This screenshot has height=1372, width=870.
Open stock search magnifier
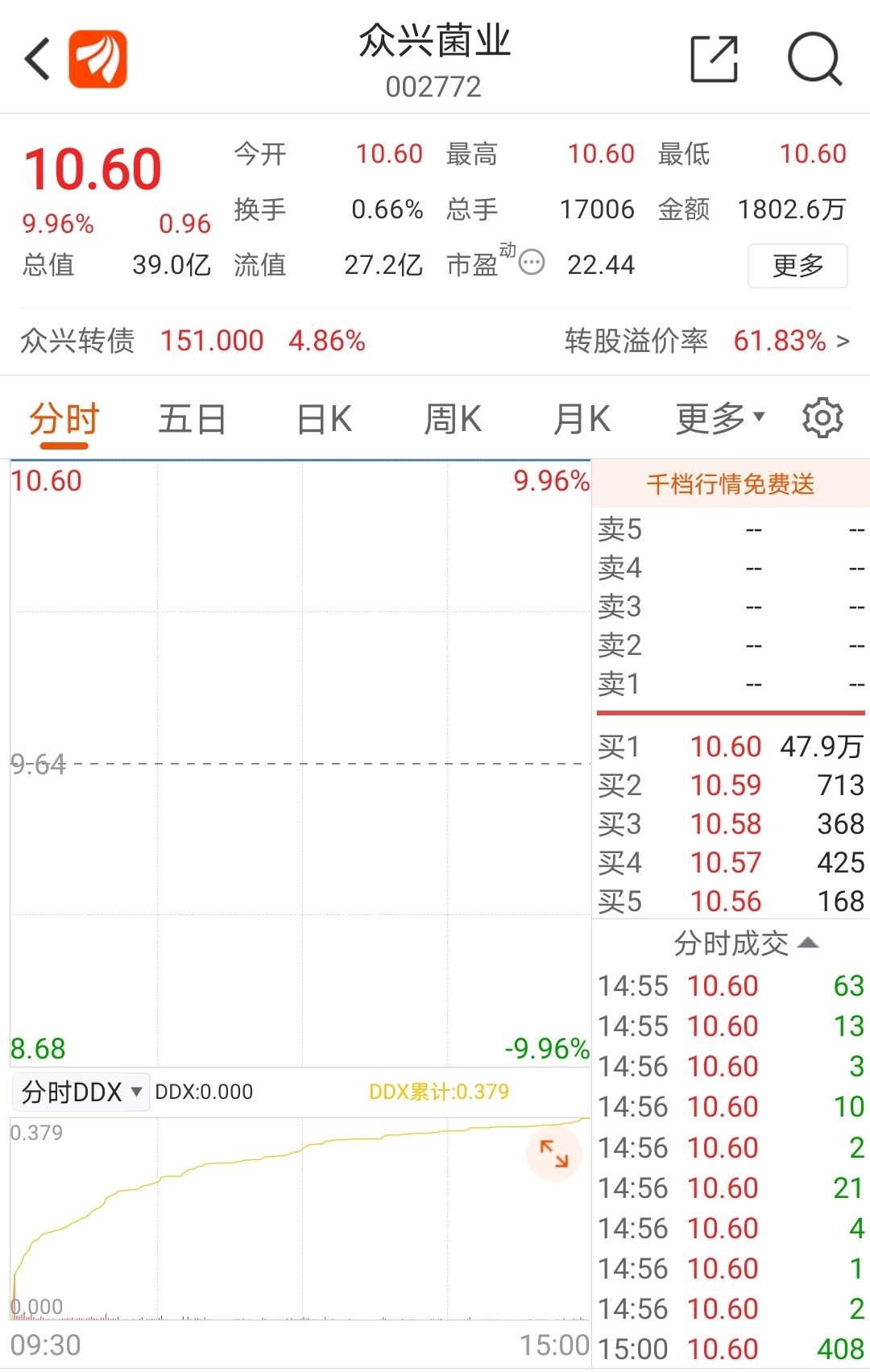tap(814, 59)
